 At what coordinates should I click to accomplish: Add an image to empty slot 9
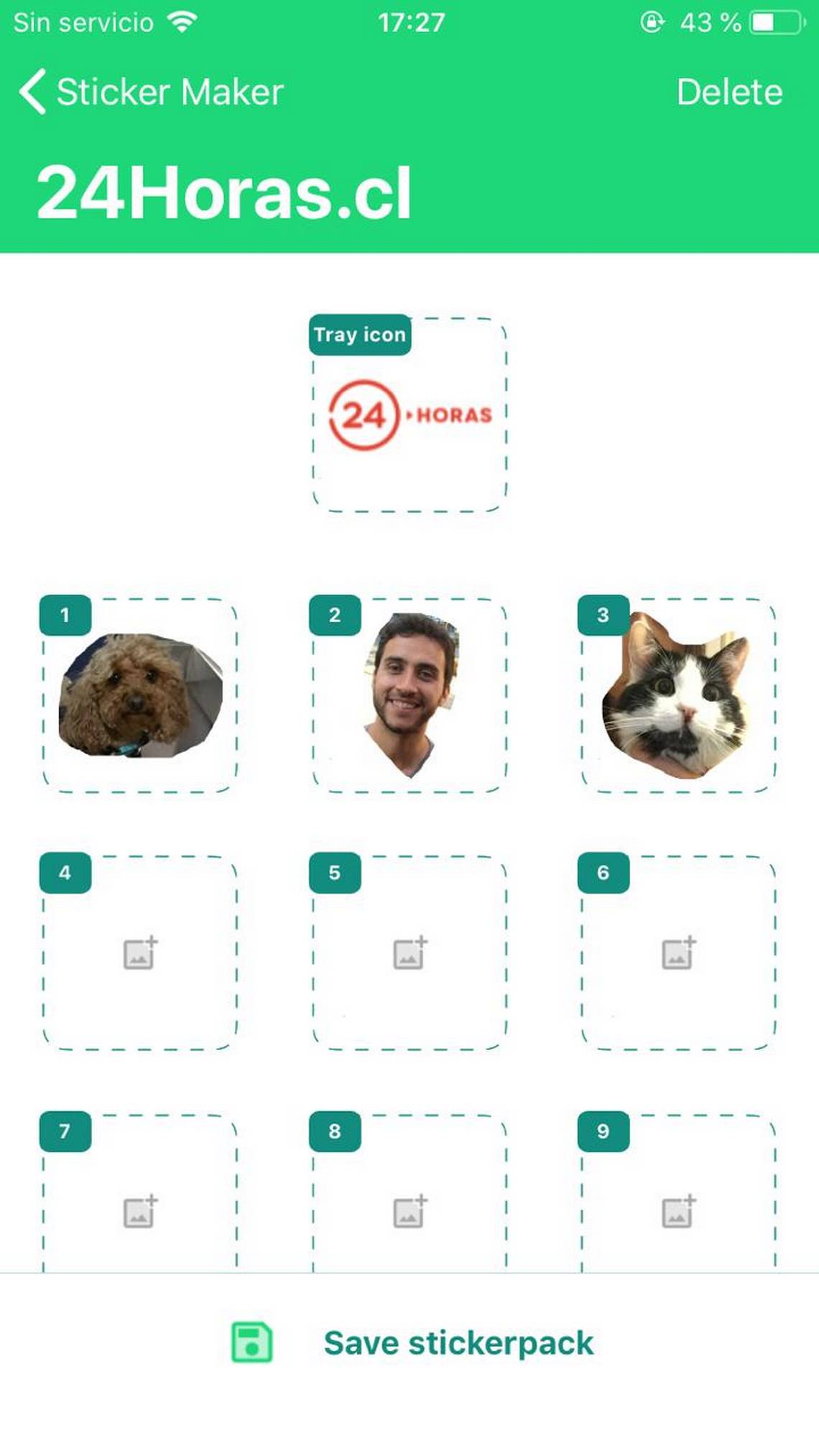678,1211
